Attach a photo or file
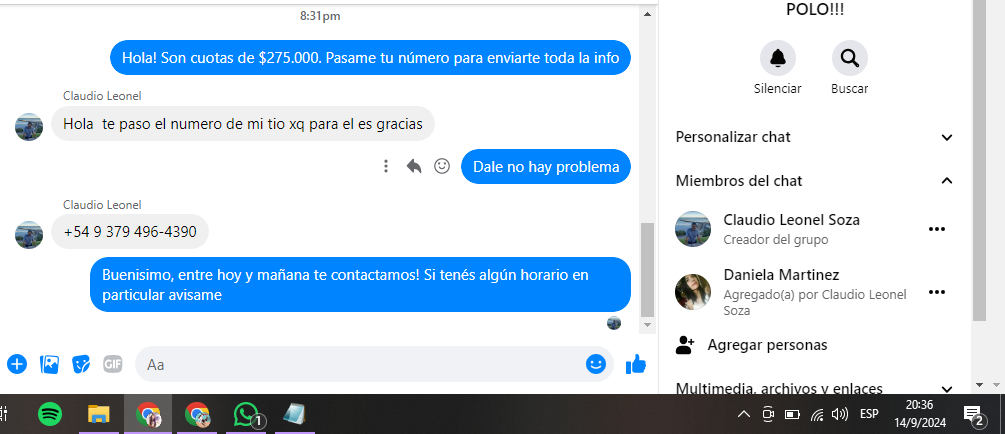This screenshot has width=1005, height=434. pos(49,364)
